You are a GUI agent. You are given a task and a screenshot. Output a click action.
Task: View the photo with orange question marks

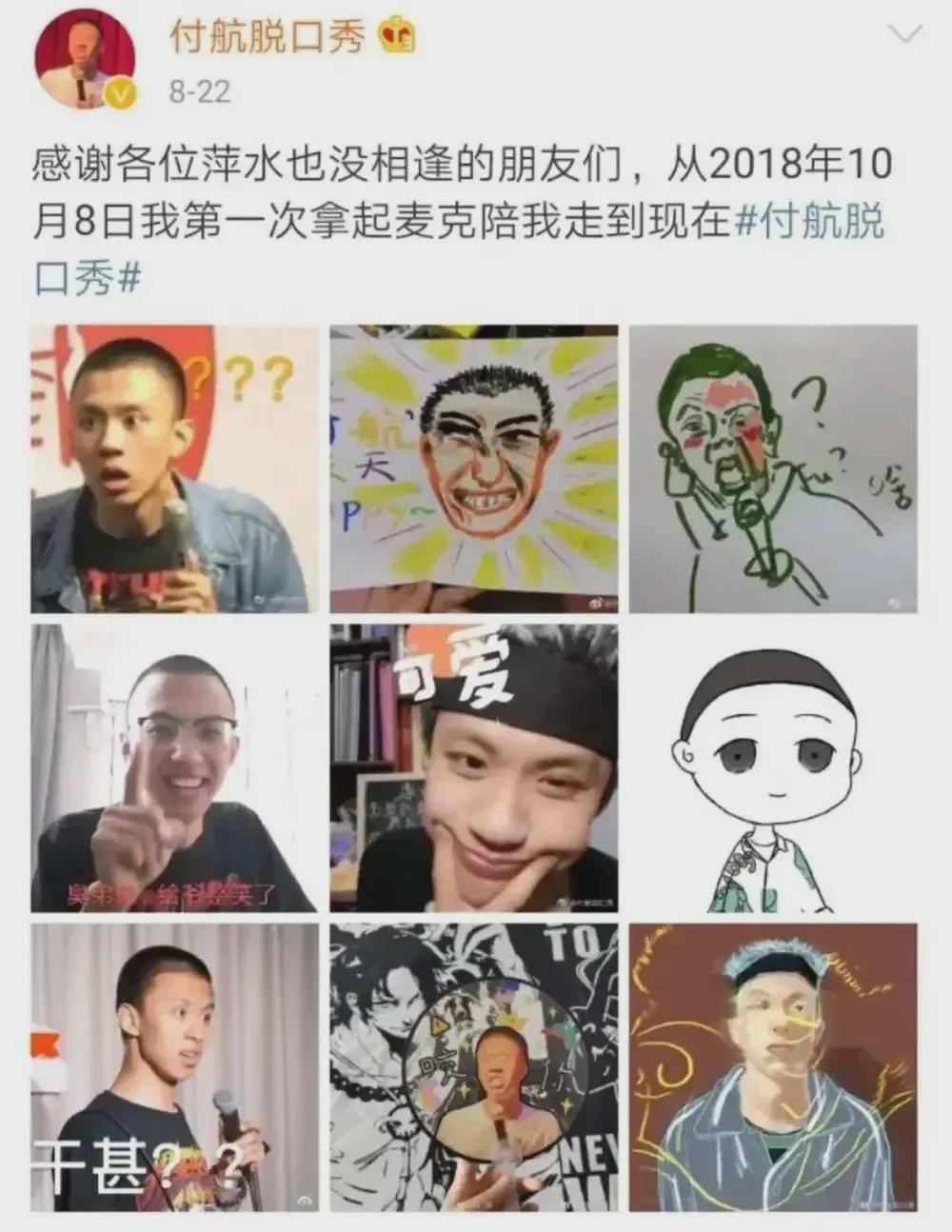pyautogui.click(x=174, y=468)
